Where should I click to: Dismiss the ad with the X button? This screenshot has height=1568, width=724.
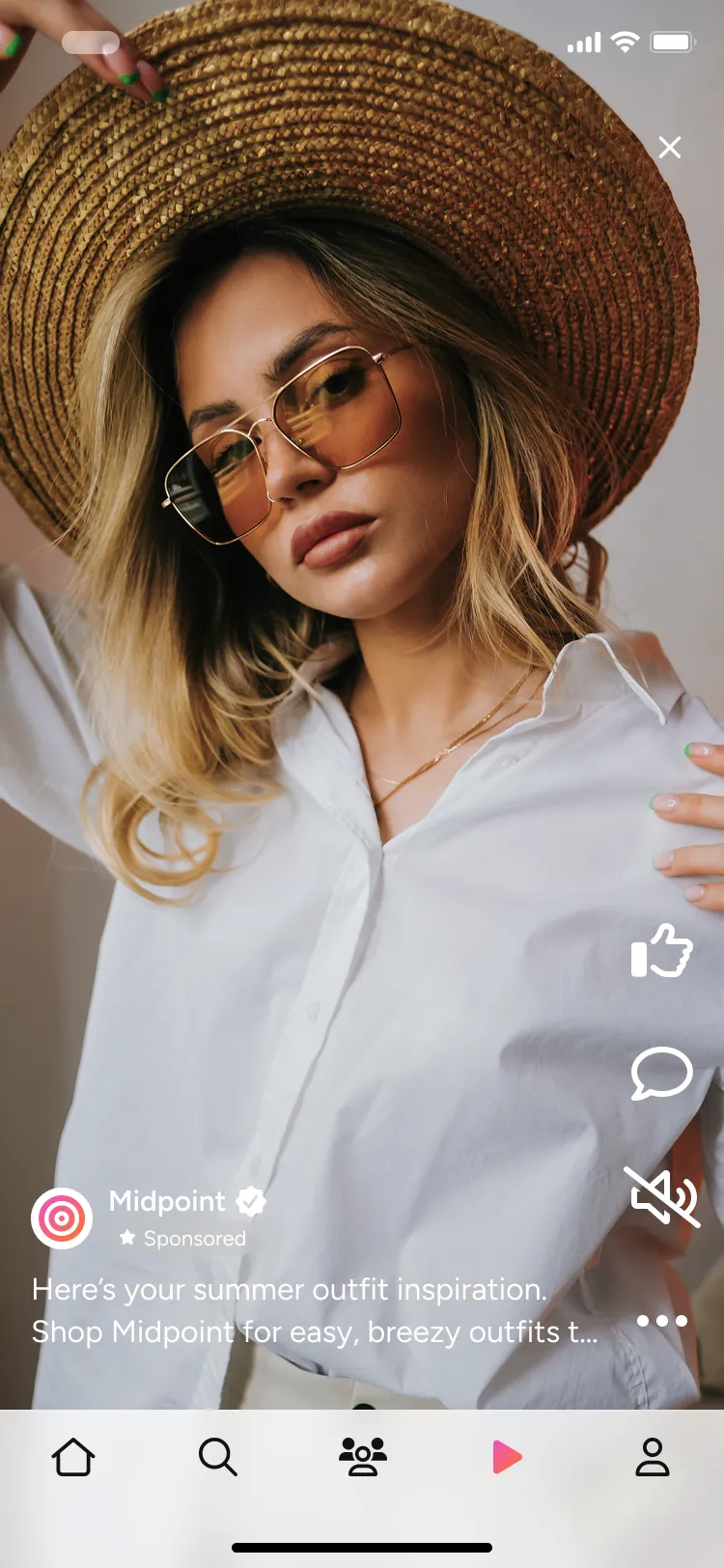tap(670, 148)
